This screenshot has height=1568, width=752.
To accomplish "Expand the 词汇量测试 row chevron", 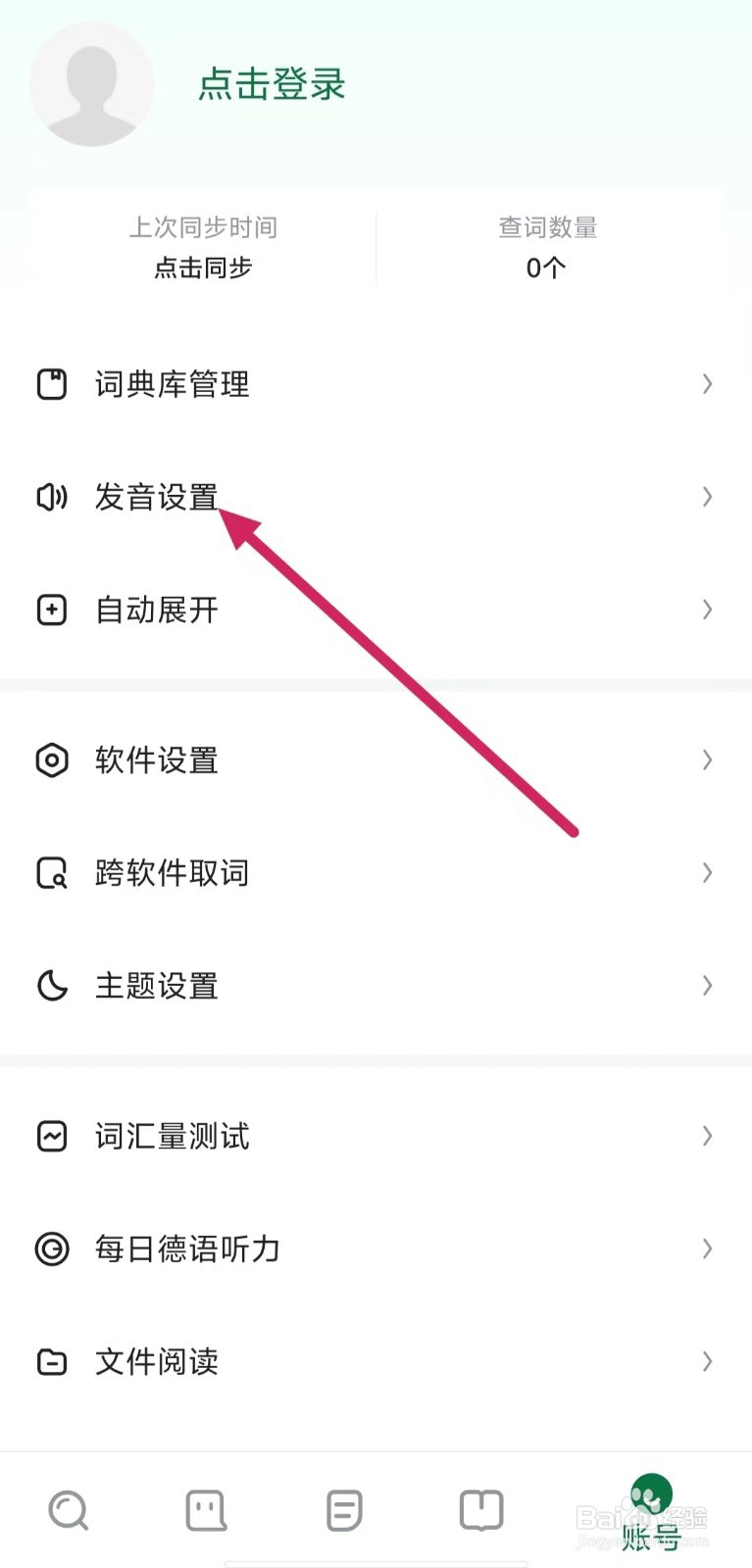I will [707, 1136].
